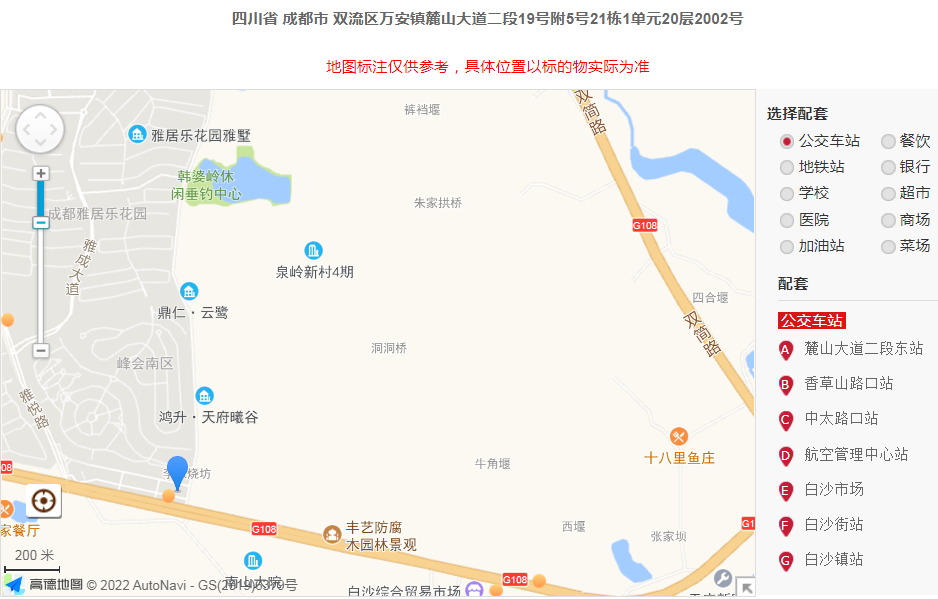Select the 加油站 radio option
The width and height of the screenshot is (938, 599).
pos(787,246)
